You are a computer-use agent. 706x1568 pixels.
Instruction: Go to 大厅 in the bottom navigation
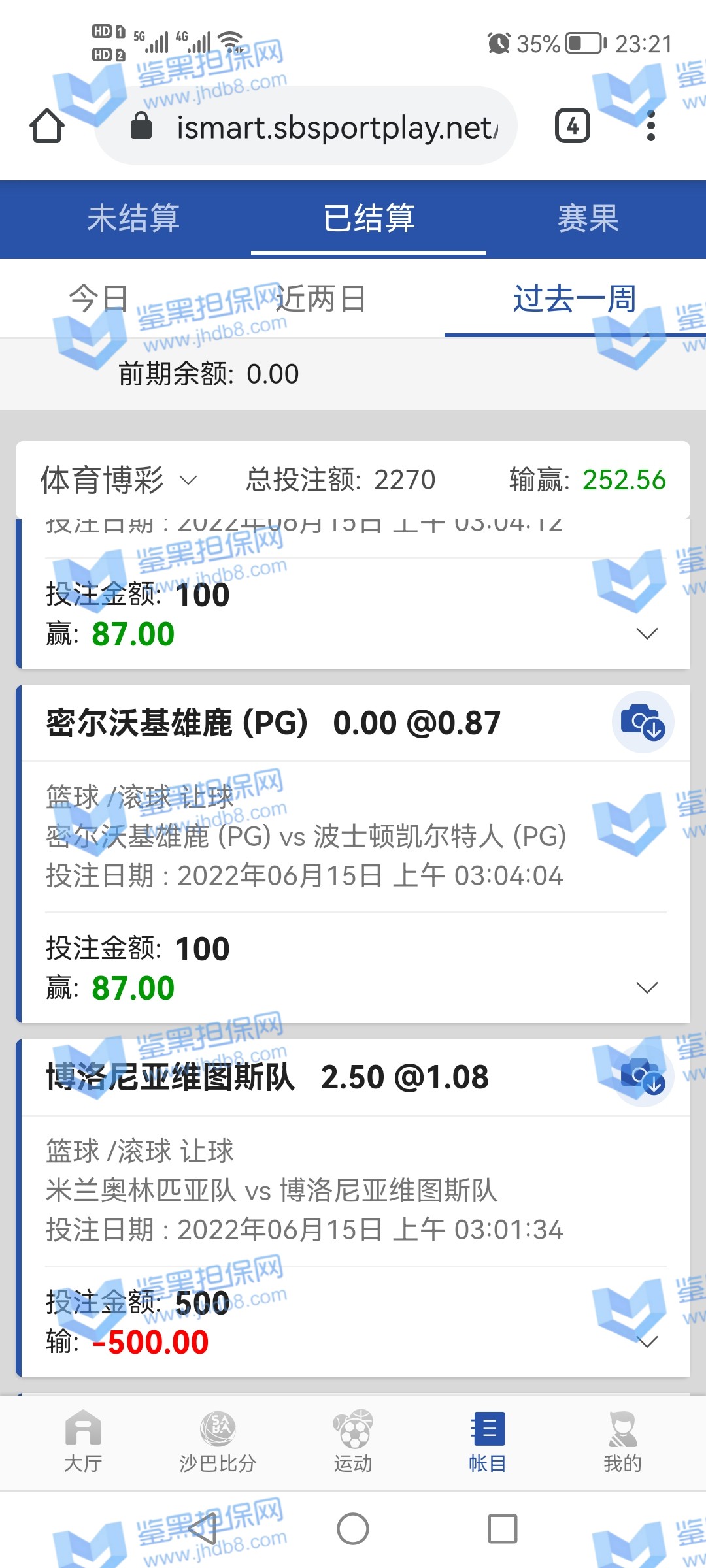(x=83, y=1441)
